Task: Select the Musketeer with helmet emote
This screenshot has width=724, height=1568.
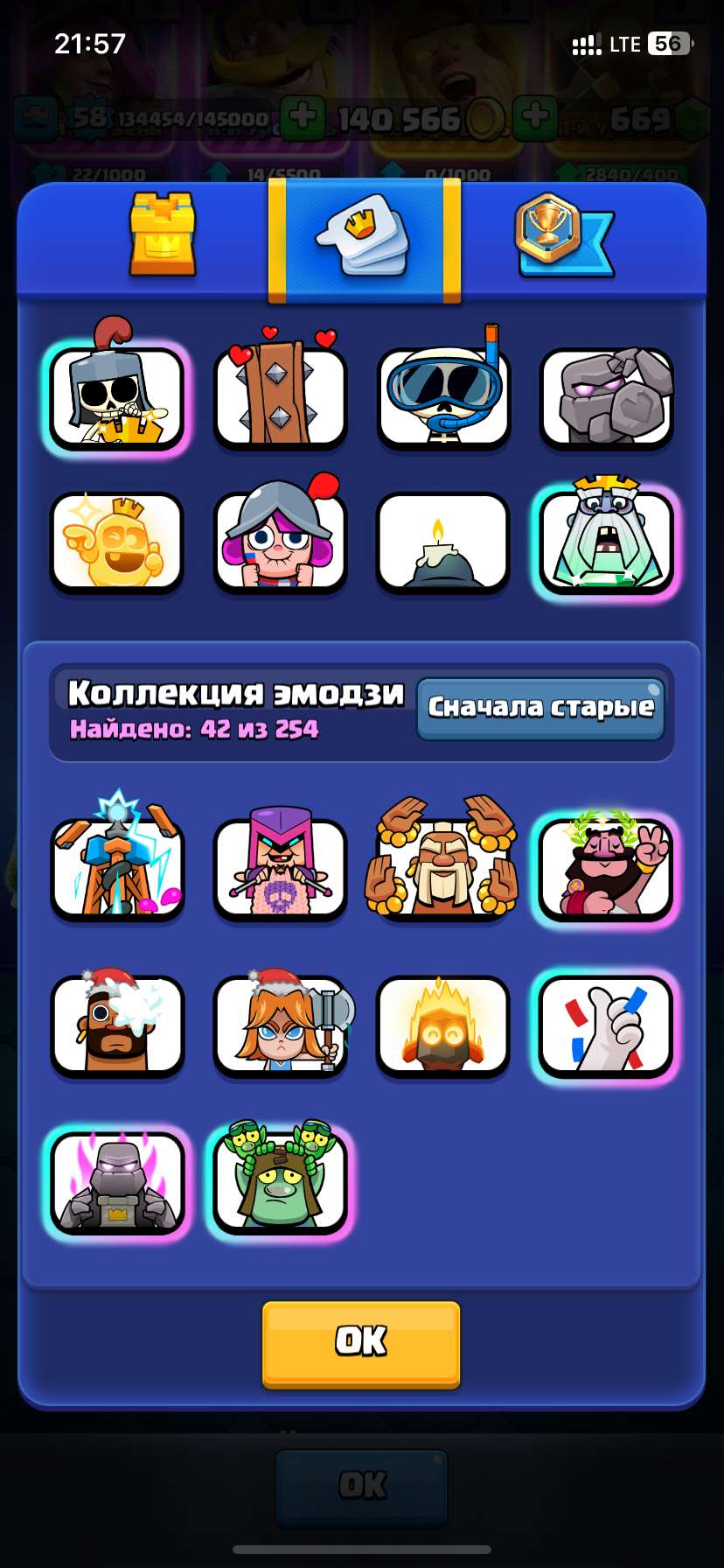Action: click(280, 542)
